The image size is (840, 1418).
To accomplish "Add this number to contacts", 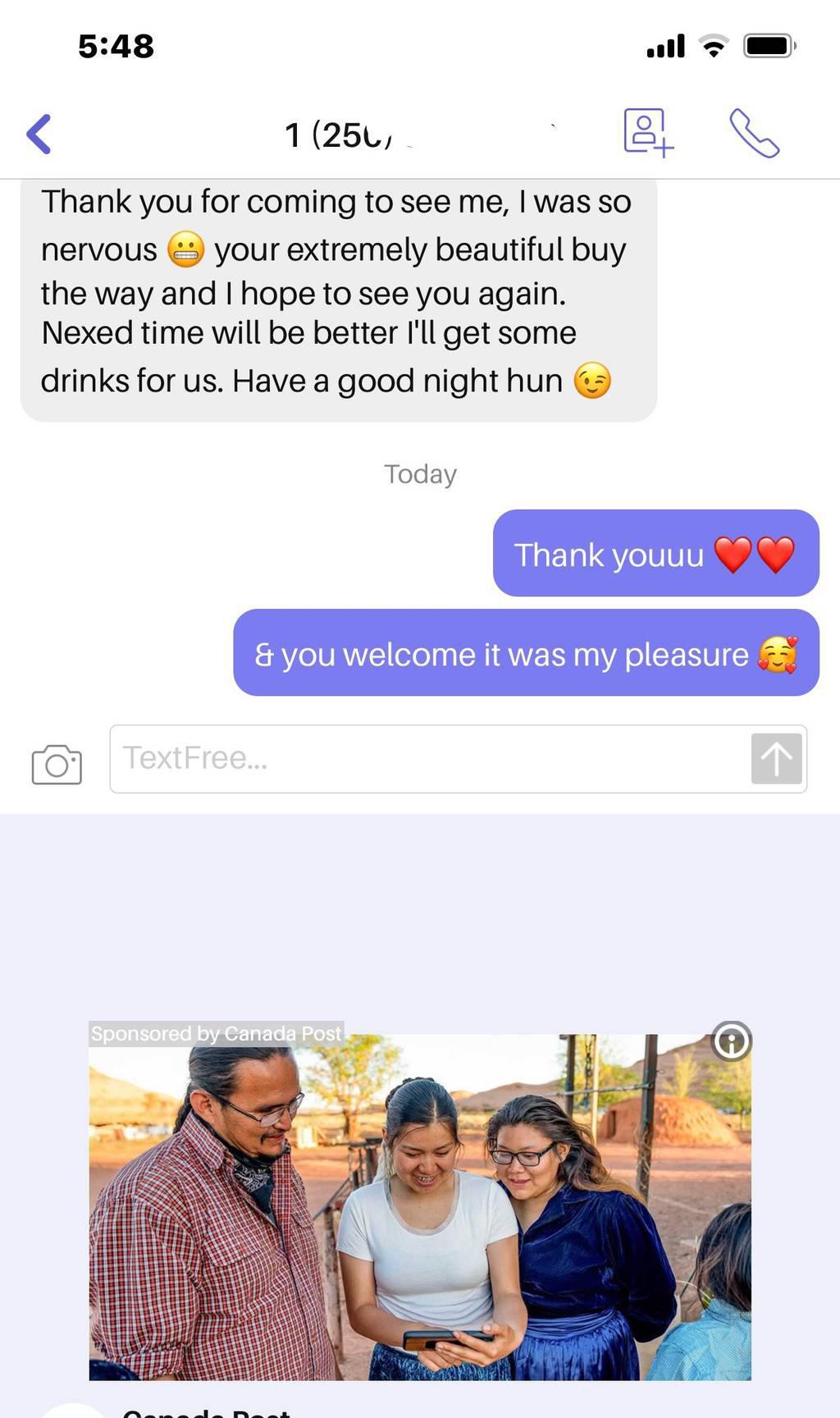I will [647, 132].
